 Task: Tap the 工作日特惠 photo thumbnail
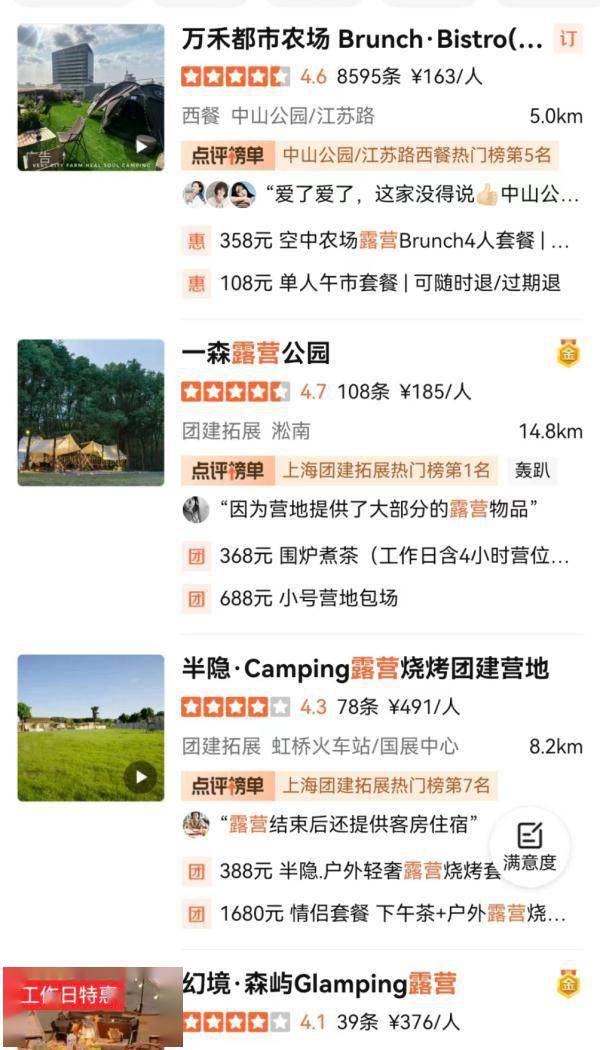click(x=92, y=1008)
